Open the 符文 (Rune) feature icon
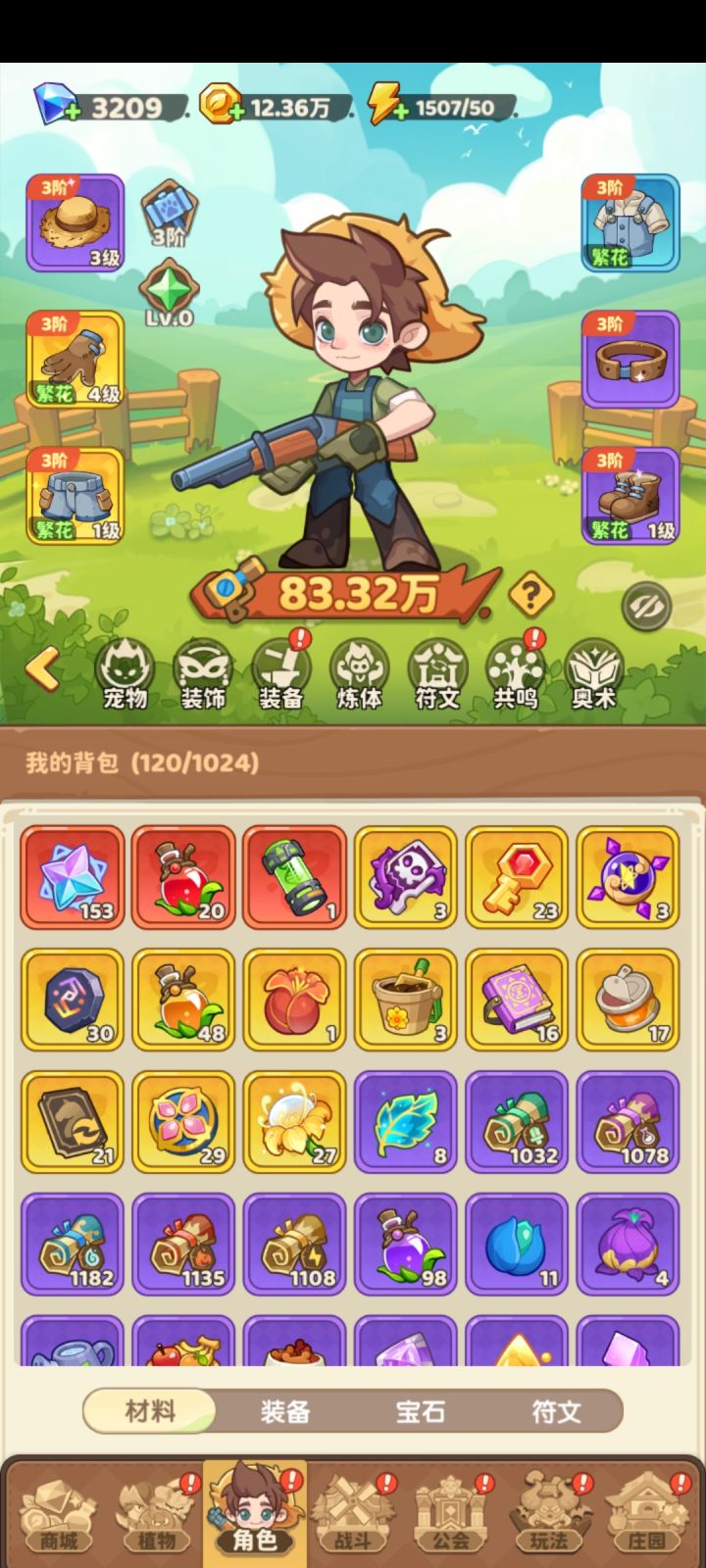The height and width of the screenshot is (1568, 706). click(x=435, y=674)
